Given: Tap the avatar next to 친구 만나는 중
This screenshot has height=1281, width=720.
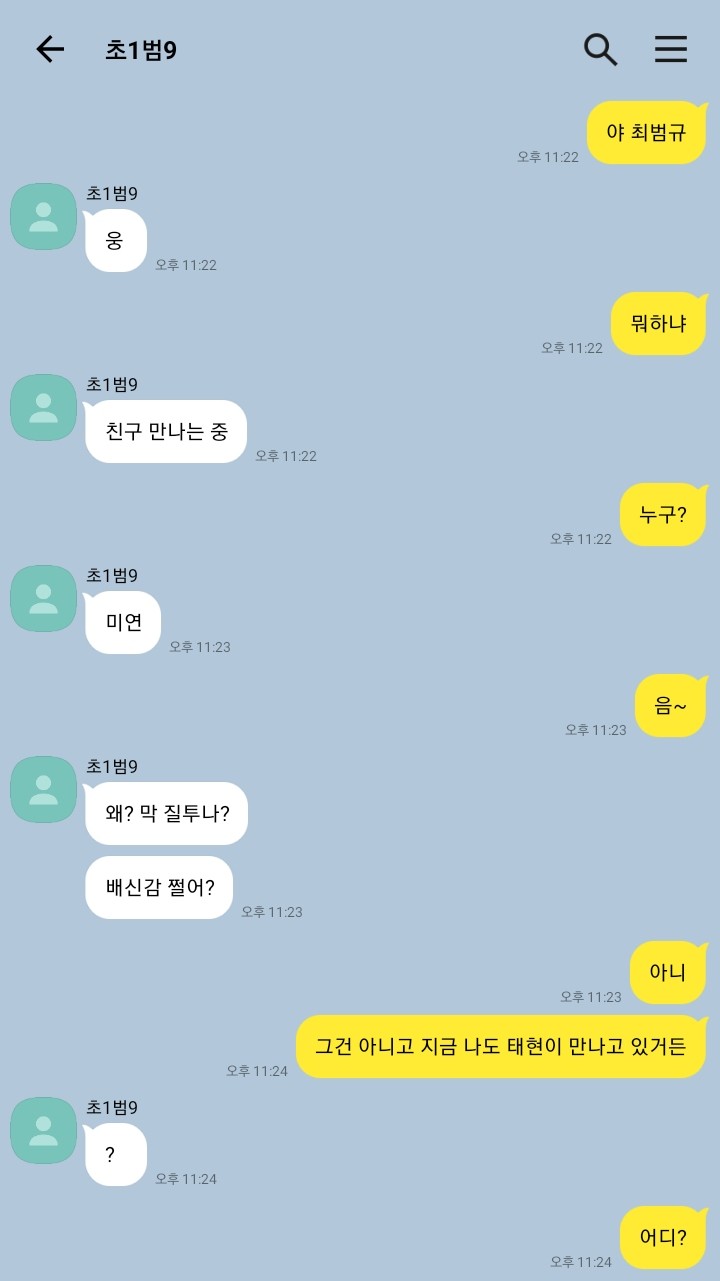Looking at the screenshot, I should [x=44, y=407].
